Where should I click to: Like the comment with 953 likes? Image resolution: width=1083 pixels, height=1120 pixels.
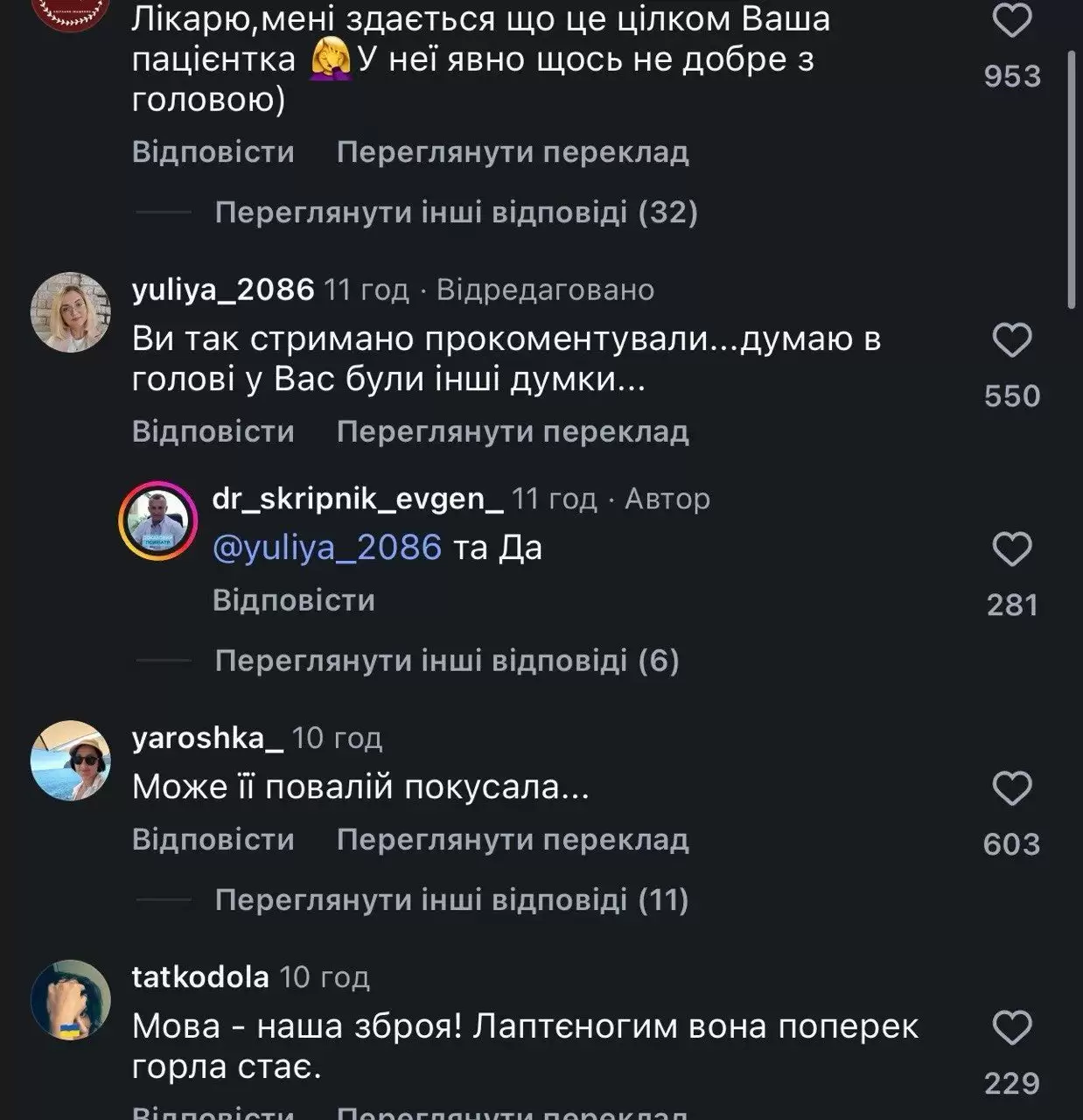click(1012, 19)
